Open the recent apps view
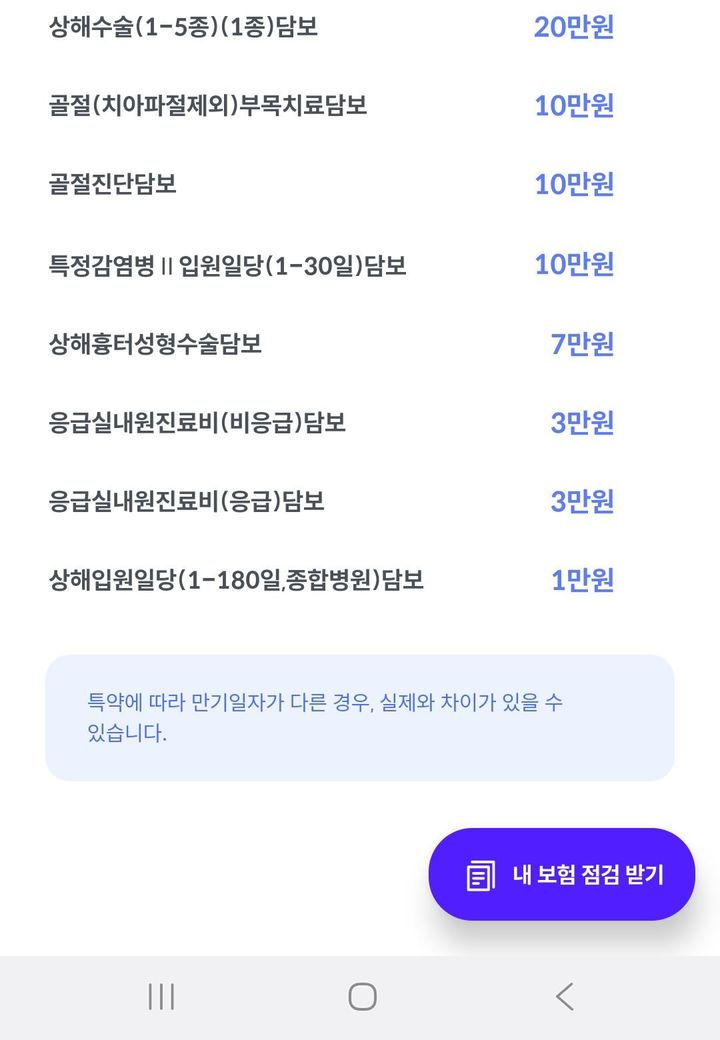 click(x=161, y=996)
